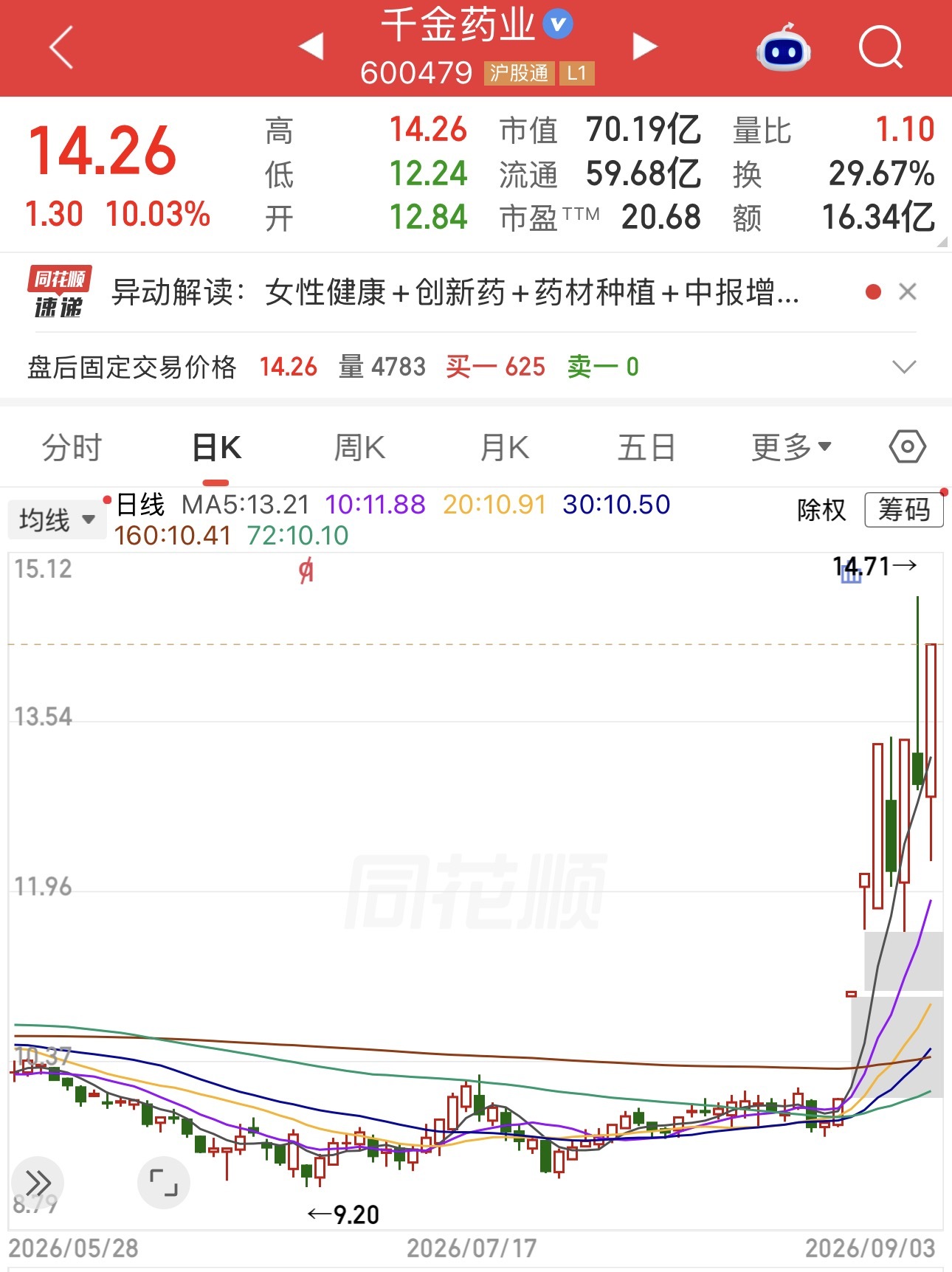Dismiss the 异动解读 banner
This screenshot has width=952, height=1272.
[x=908, y=292]
